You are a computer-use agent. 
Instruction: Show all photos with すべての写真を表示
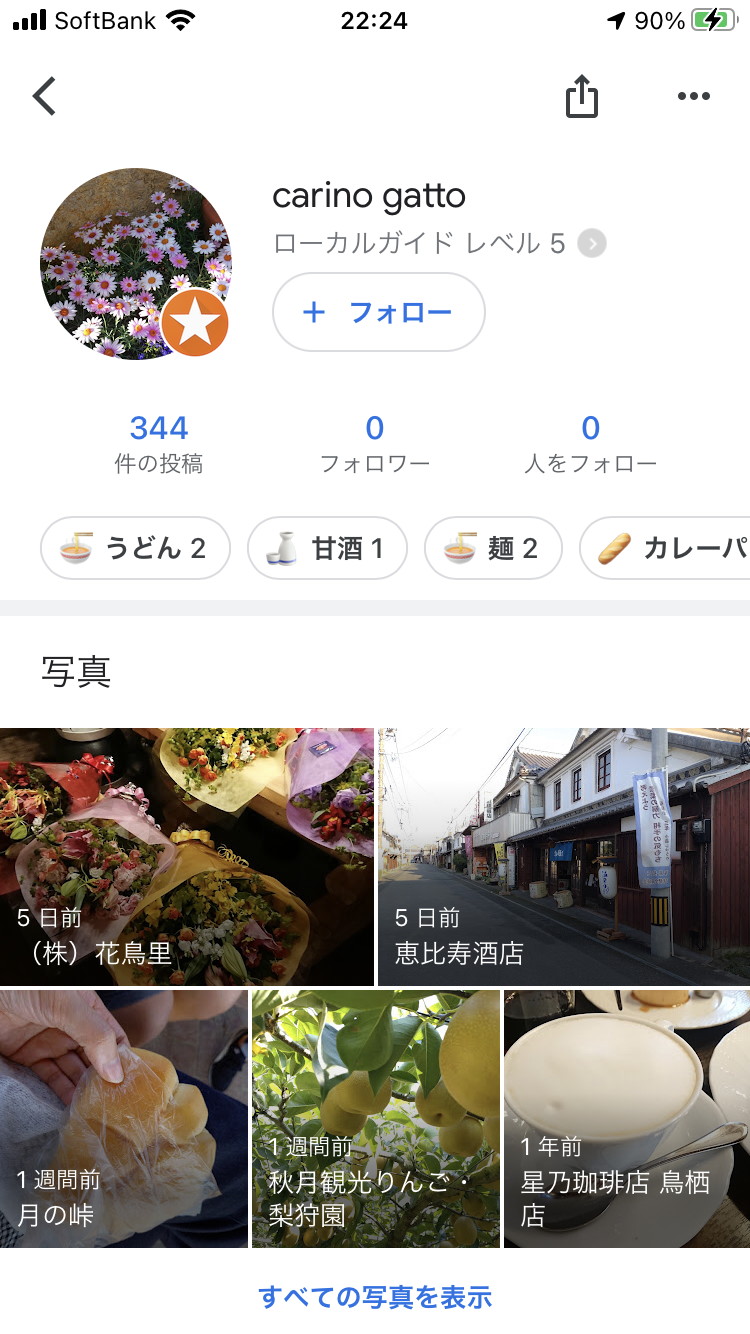(375, 1297)
